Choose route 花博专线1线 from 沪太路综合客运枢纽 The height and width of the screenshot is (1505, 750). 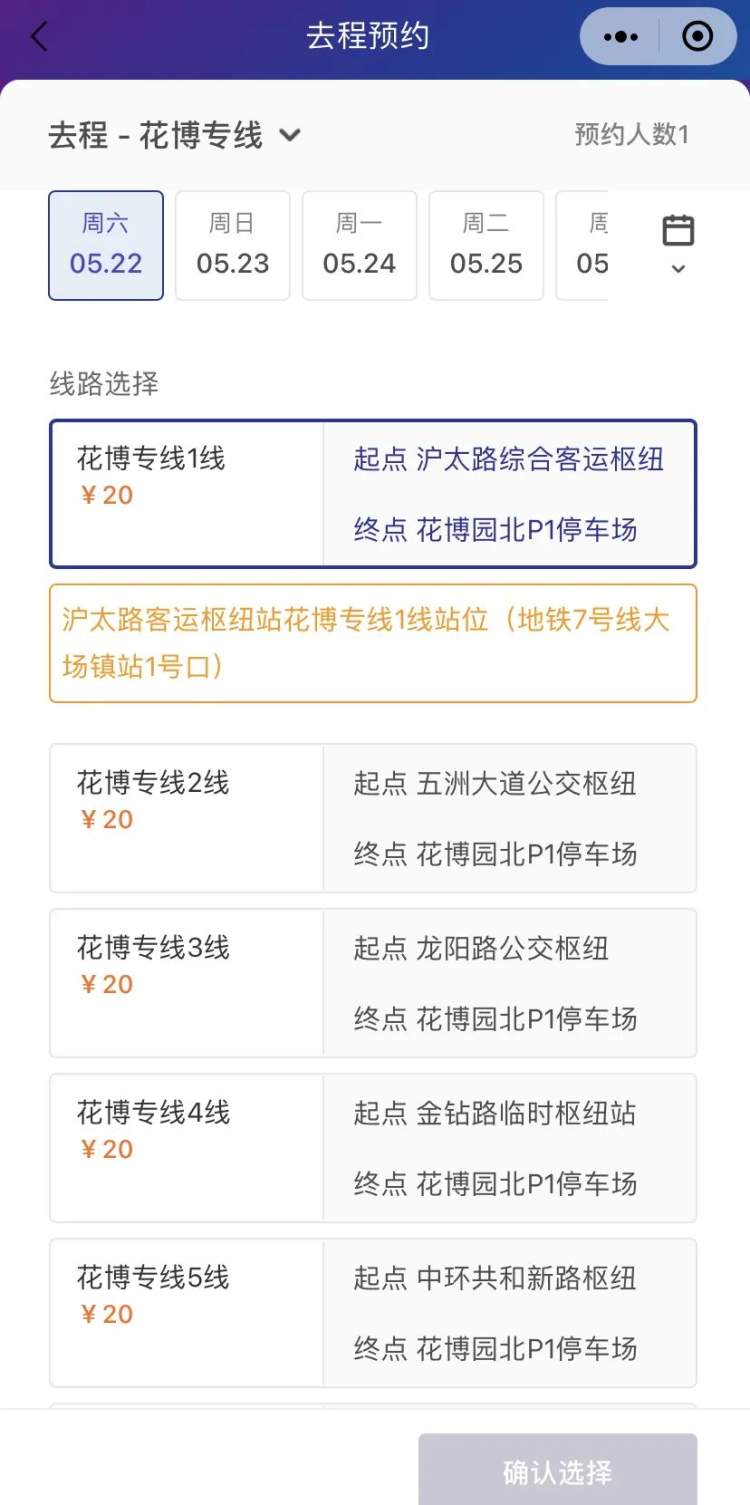tap(373, 494)
